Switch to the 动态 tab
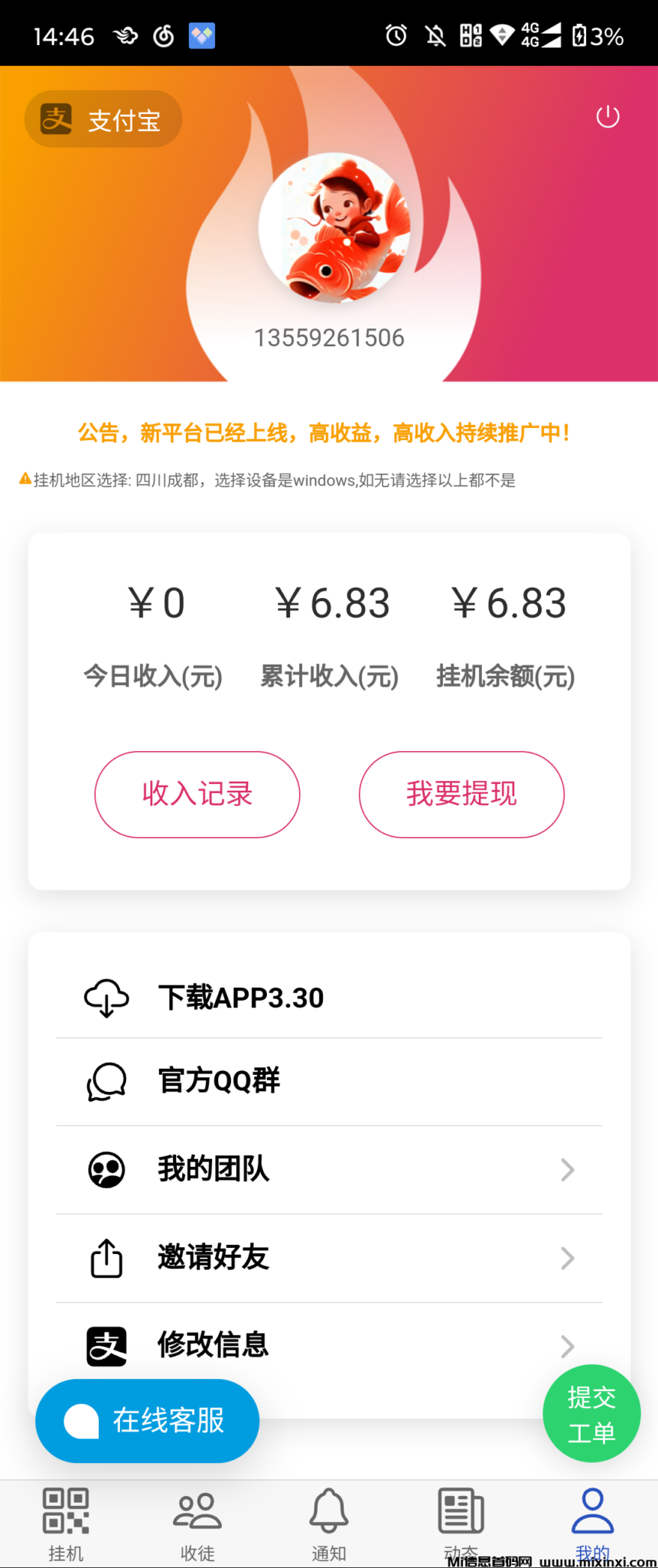The height and width of the screenshot is (1568, 658). (x=461, y=1520)
